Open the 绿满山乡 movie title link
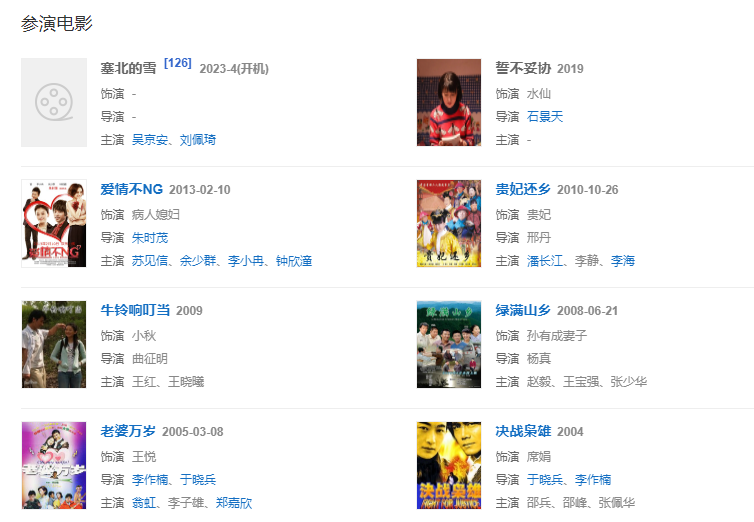Image resolution: width=754 pixels, height=522 pixels. point(523,311)
